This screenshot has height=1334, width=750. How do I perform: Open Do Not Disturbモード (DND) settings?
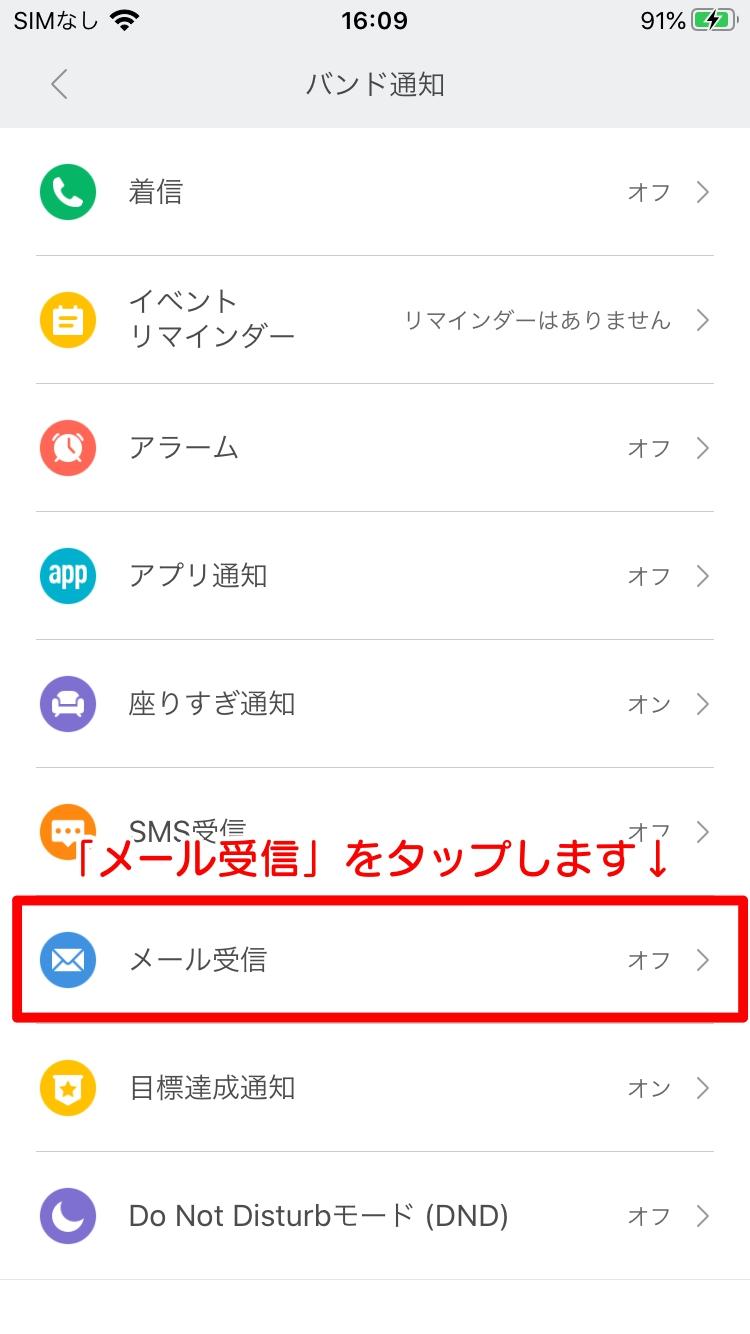point(375,1216)
